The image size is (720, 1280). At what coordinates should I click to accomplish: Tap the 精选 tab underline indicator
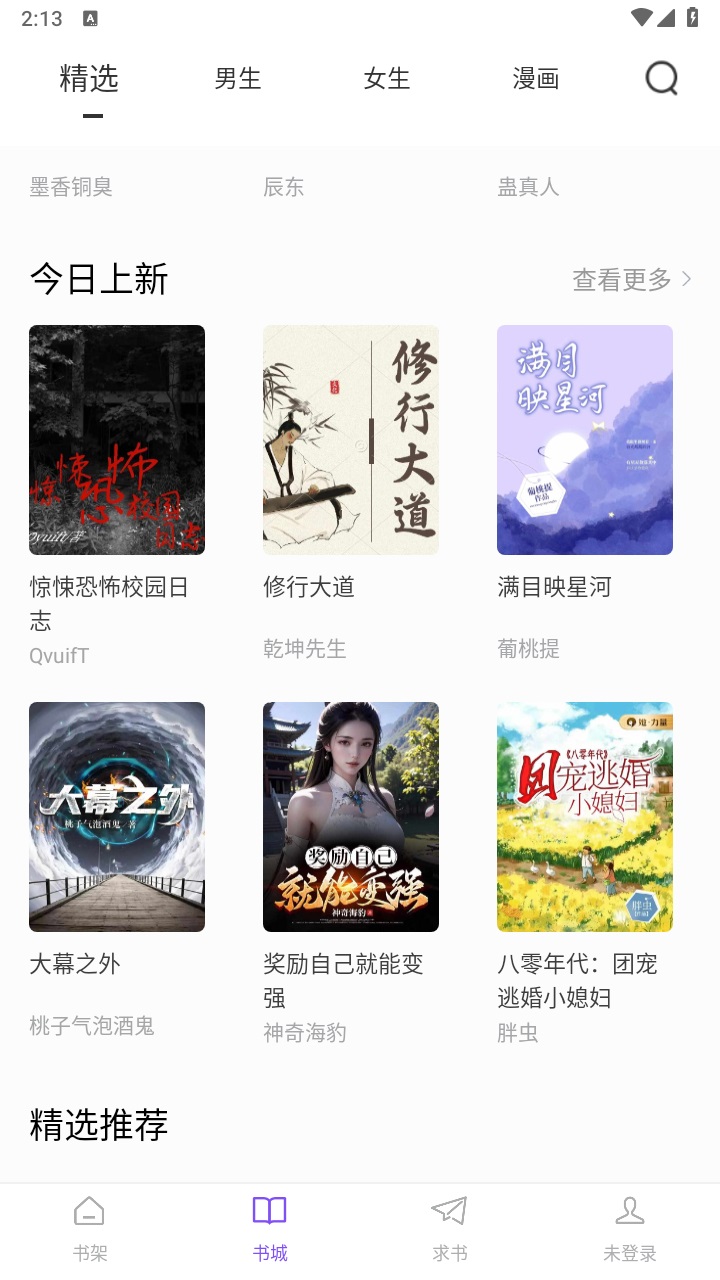tap(94, 113)
